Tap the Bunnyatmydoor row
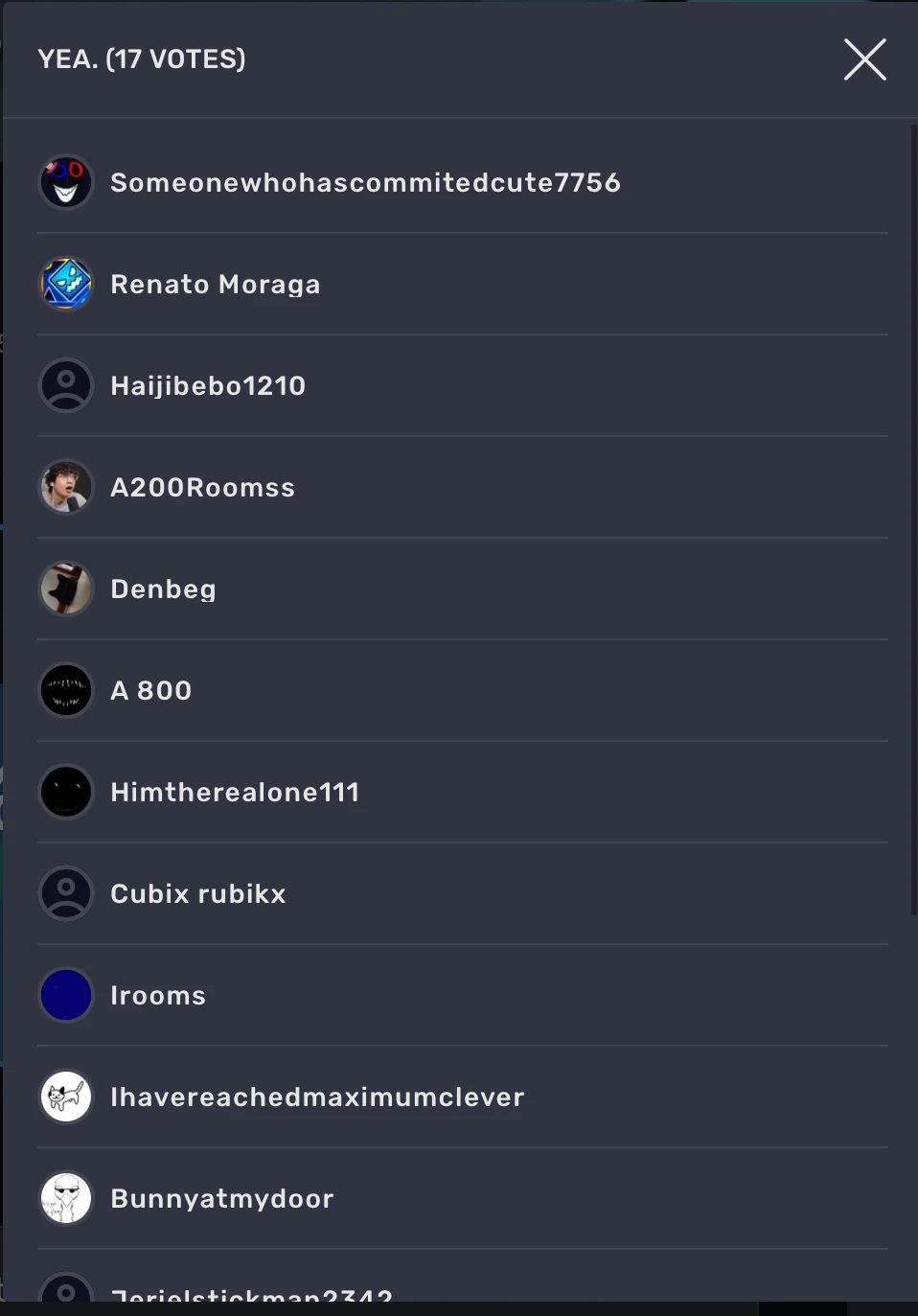 pos(222,1199)
